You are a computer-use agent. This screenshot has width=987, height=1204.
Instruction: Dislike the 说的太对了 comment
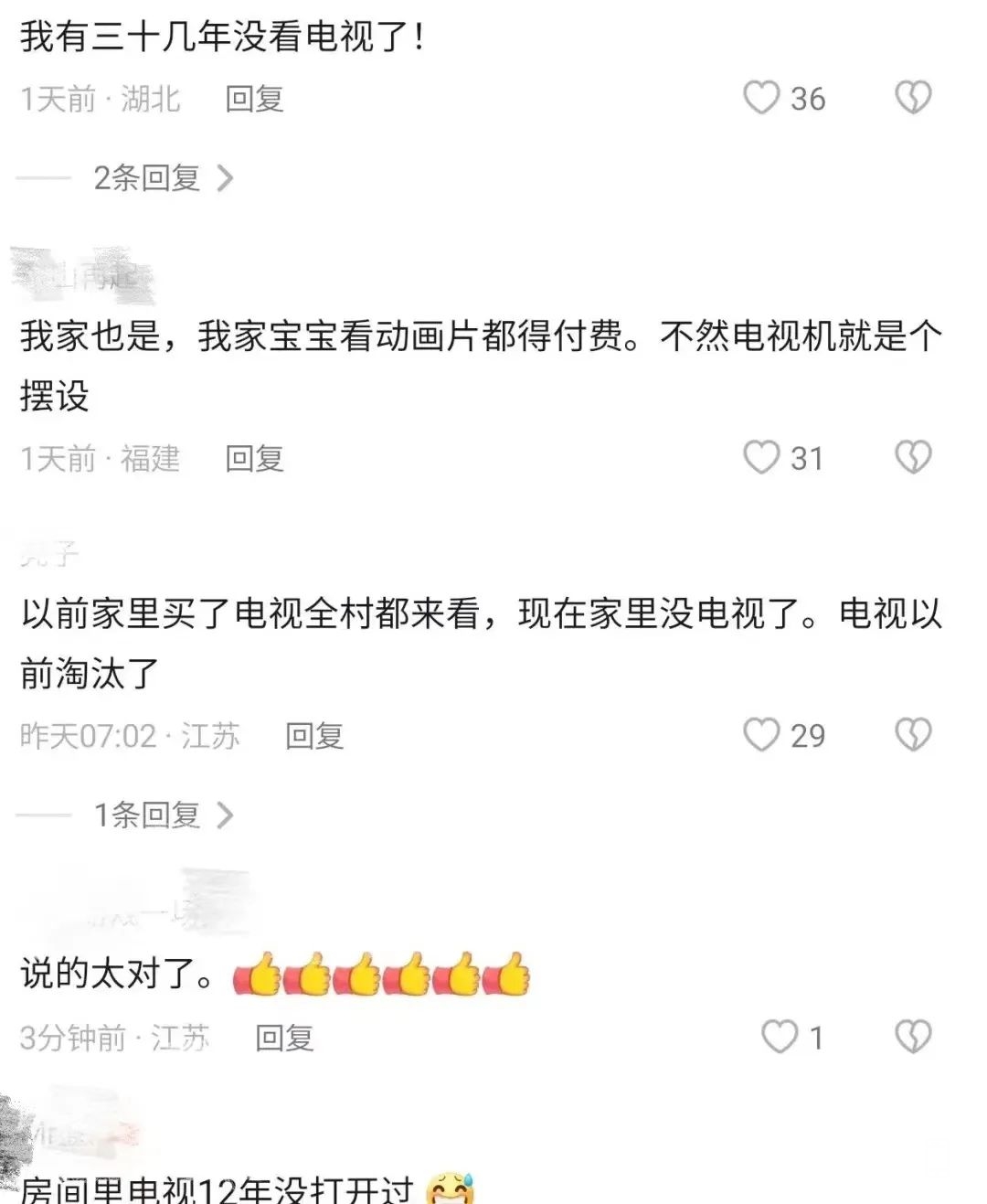coord(912,1037)
